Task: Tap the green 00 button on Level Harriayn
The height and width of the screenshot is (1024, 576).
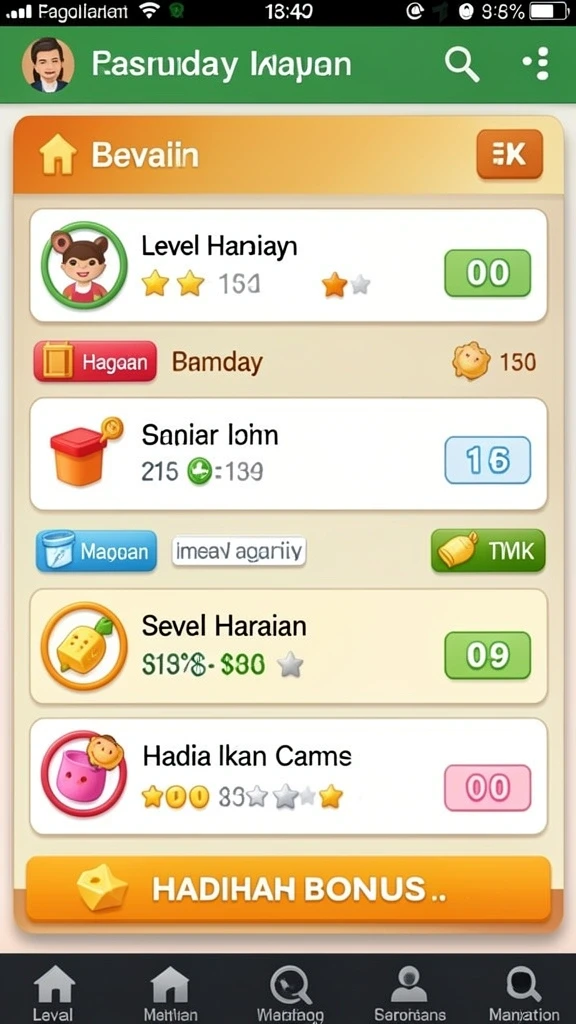Action: click(487, 273)
